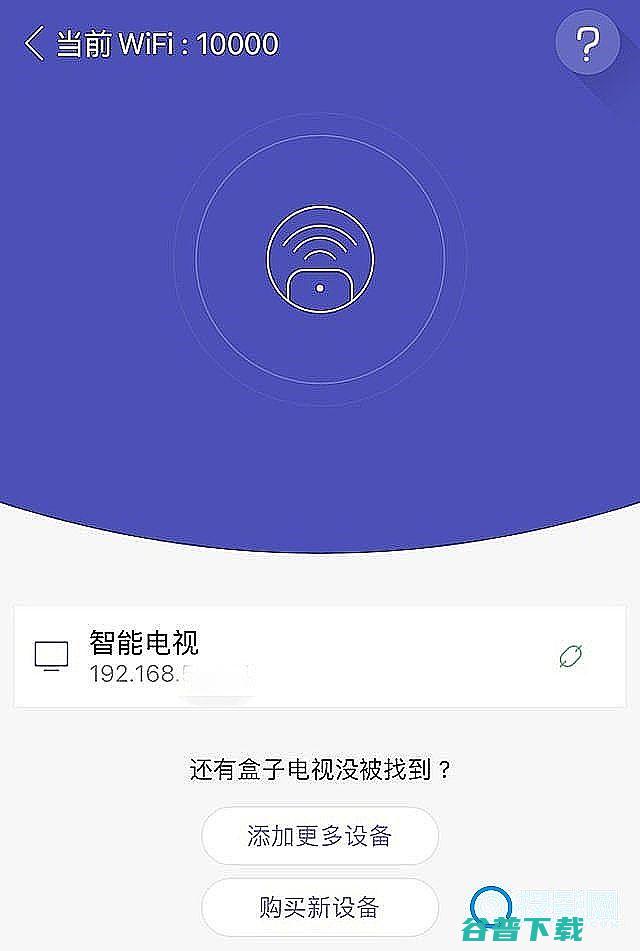Open the help question mark
The image size is (640, 951).
point(588,44)
